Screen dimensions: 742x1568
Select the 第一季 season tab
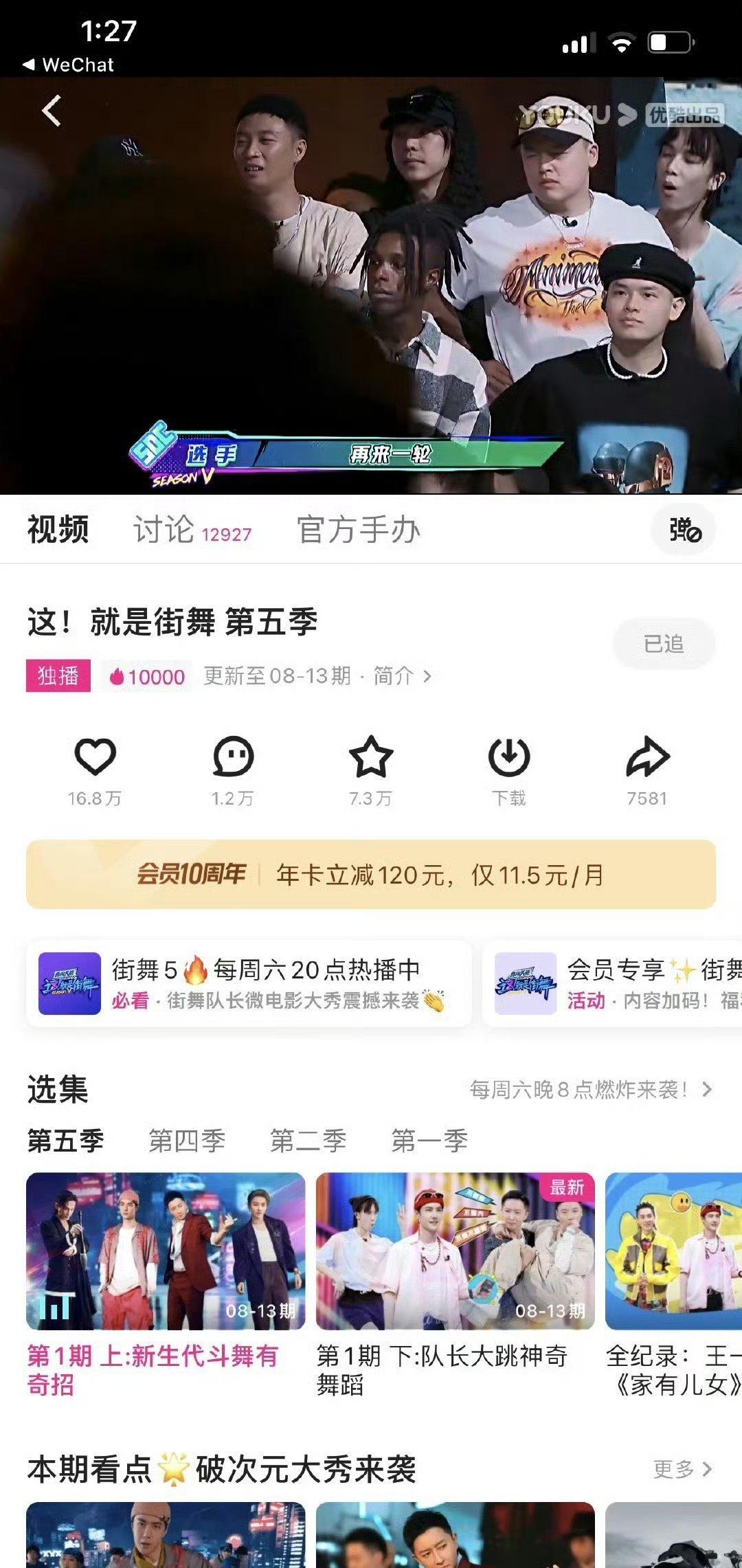(429, 1141)
